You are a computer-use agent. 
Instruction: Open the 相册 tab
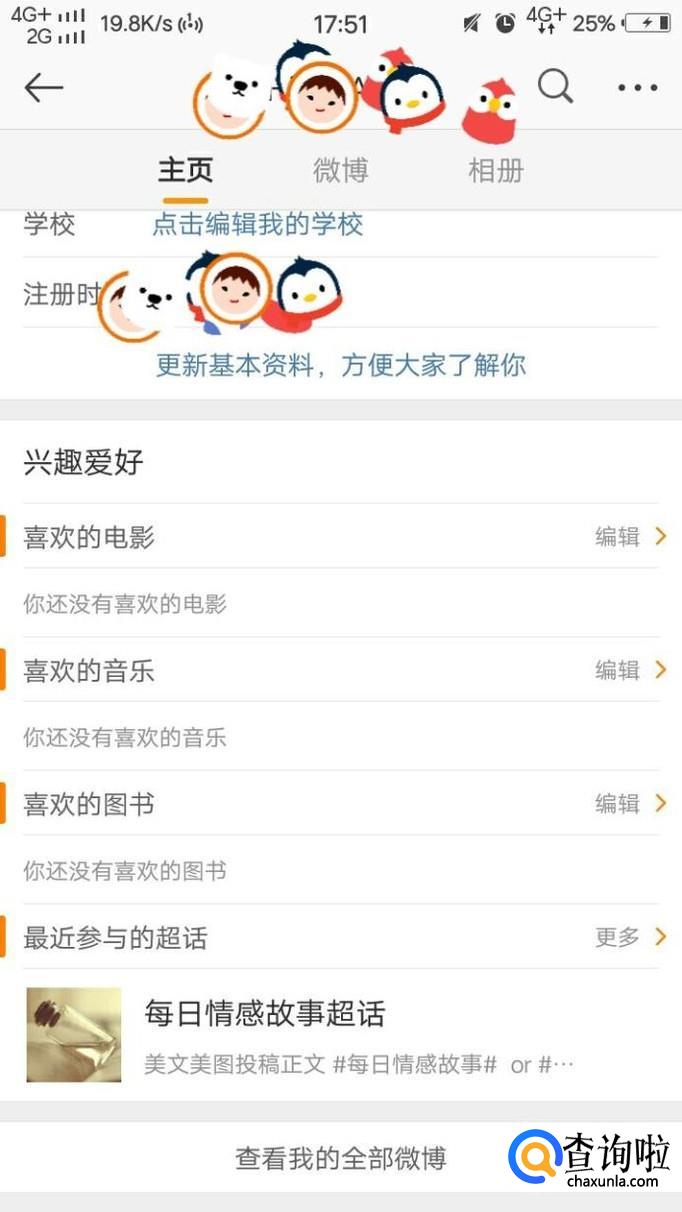(x=496, y=170)
